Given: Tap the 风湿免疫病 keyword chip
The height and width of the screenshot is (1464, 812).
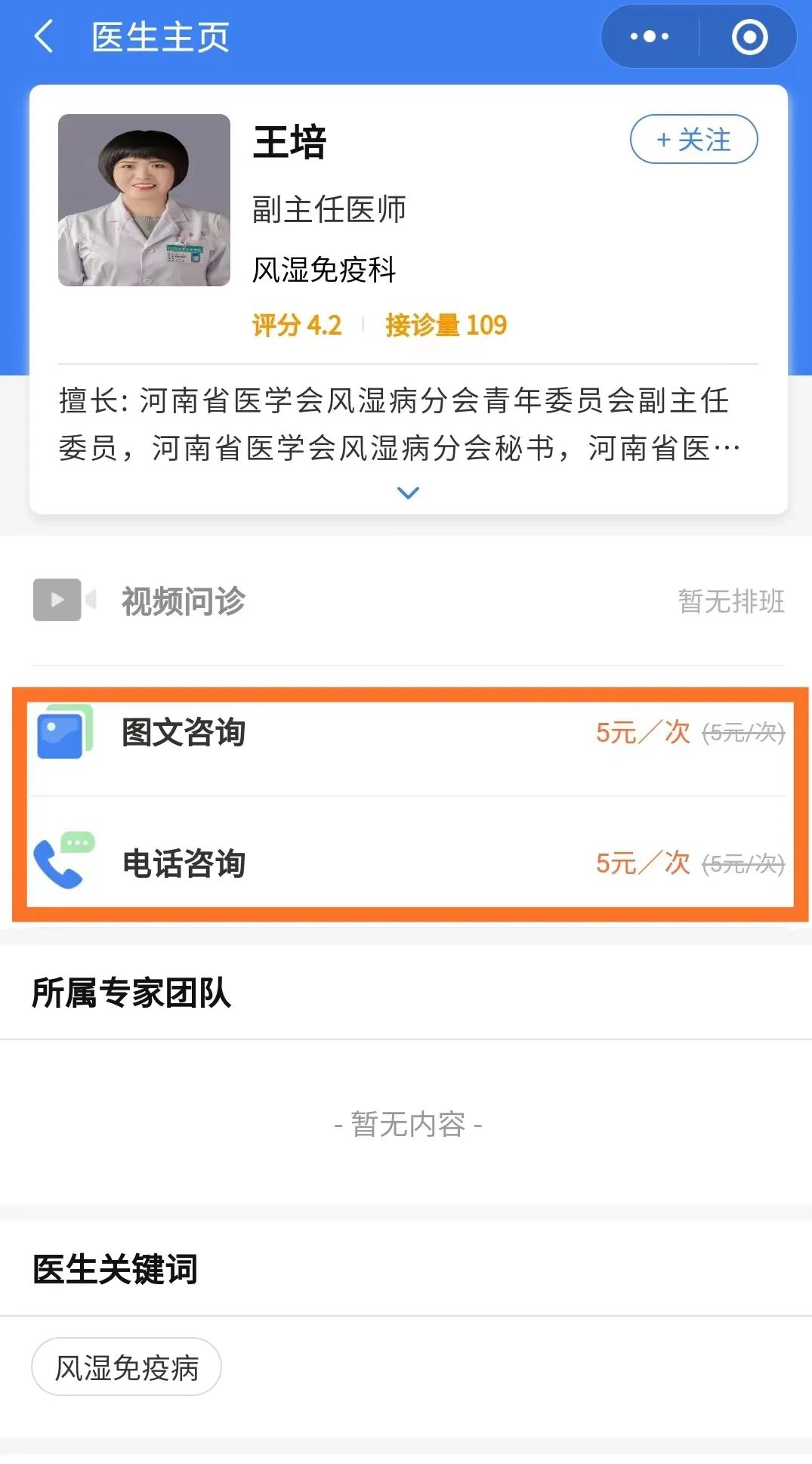Looking at the screenshot, I should (x=126, y=1367).
